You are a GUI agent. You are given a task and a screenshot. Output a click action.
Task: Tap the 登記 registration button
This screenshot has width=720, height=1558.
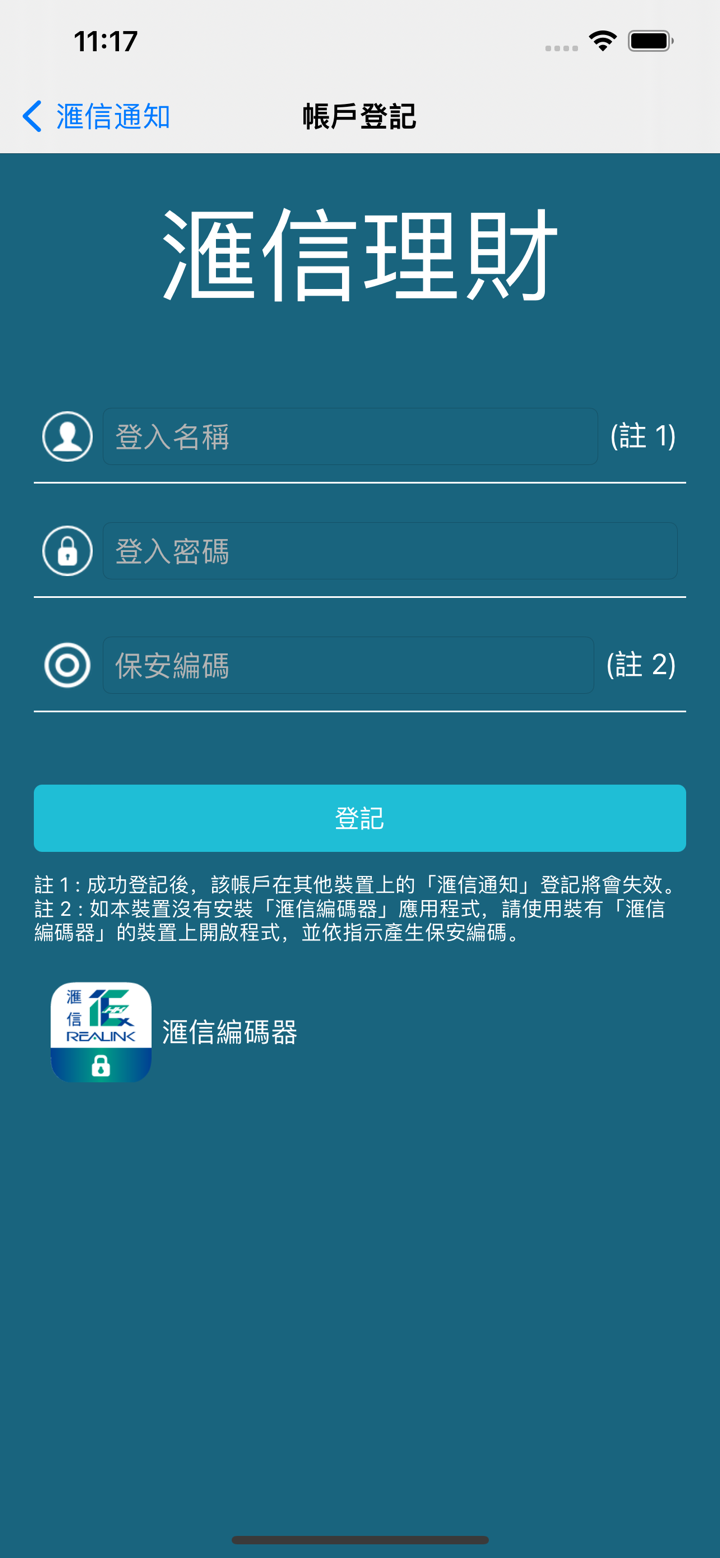click(x=359, y=817)
